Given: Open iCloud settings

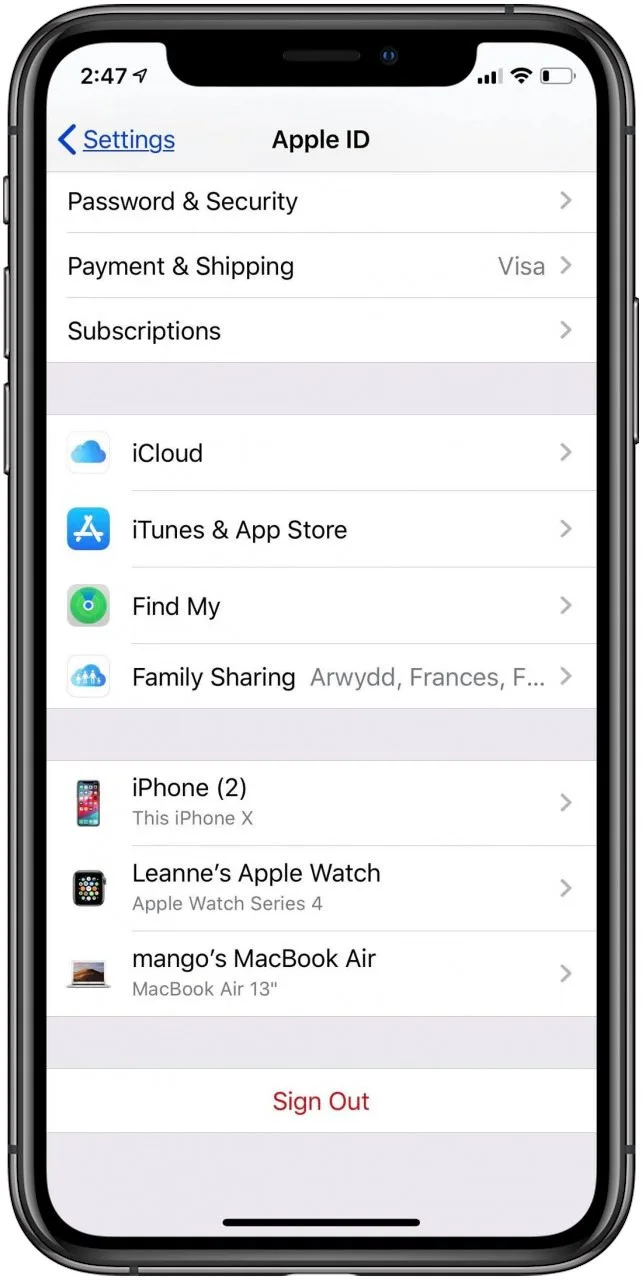Looking at the screenshot, I should (320, 453).
